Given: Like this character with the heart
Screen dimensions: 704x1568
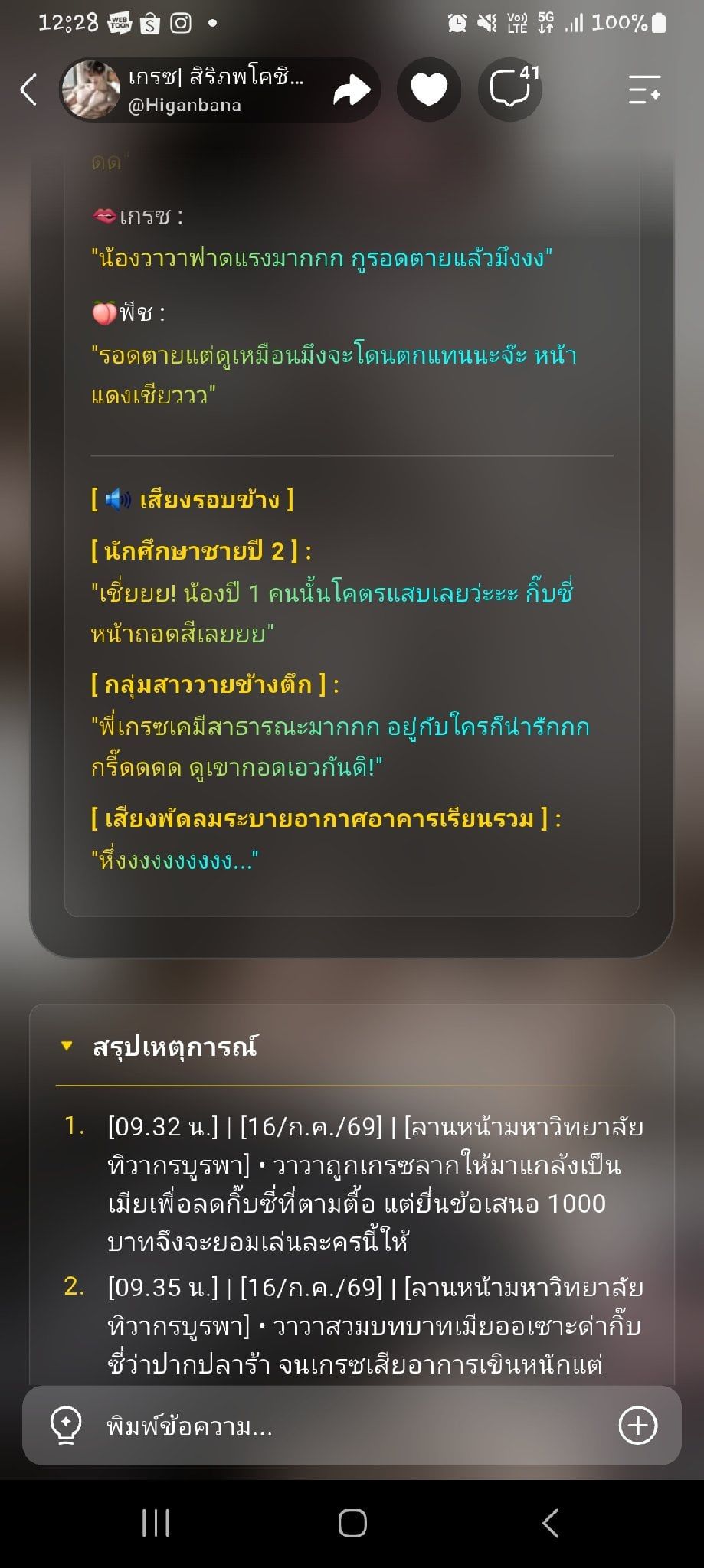Looking at the screenshot, I should click(x=429, y=90).
